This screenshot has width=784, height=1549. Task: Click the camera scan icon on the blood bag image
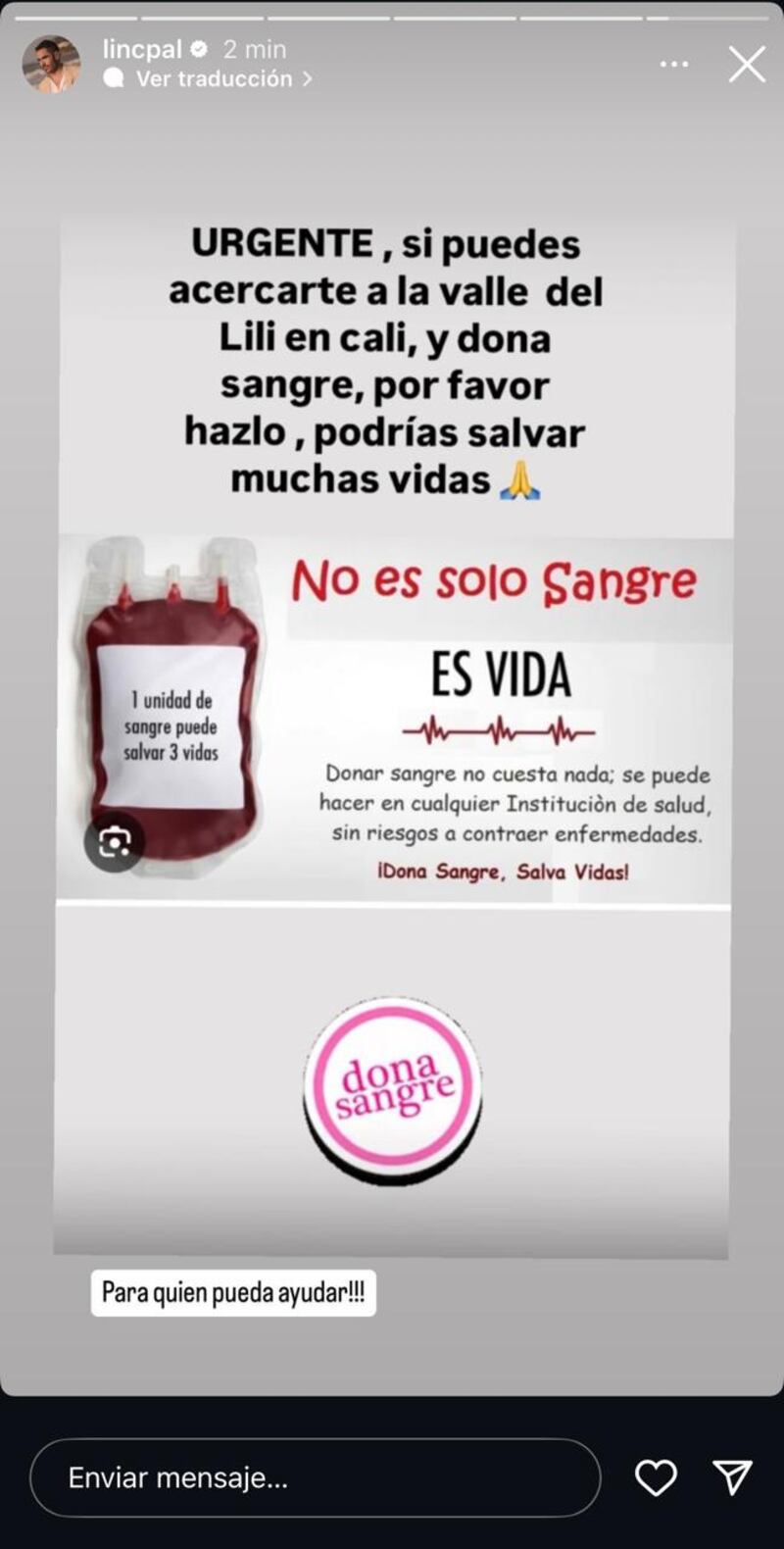(x=115, y=841)
